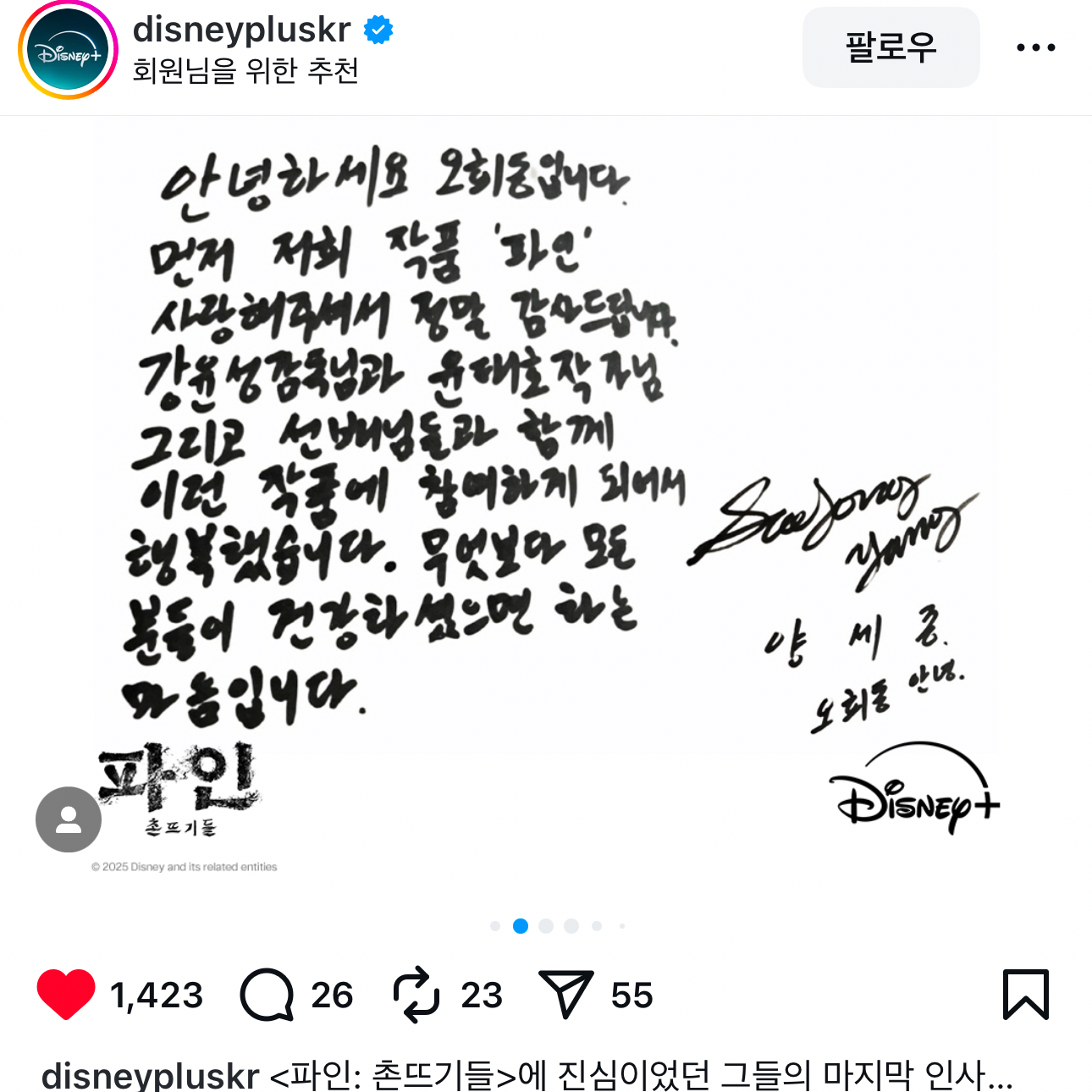Tap the tagged people icon on the photo
Screen dimensions: 1092x1092
point(69,819)
